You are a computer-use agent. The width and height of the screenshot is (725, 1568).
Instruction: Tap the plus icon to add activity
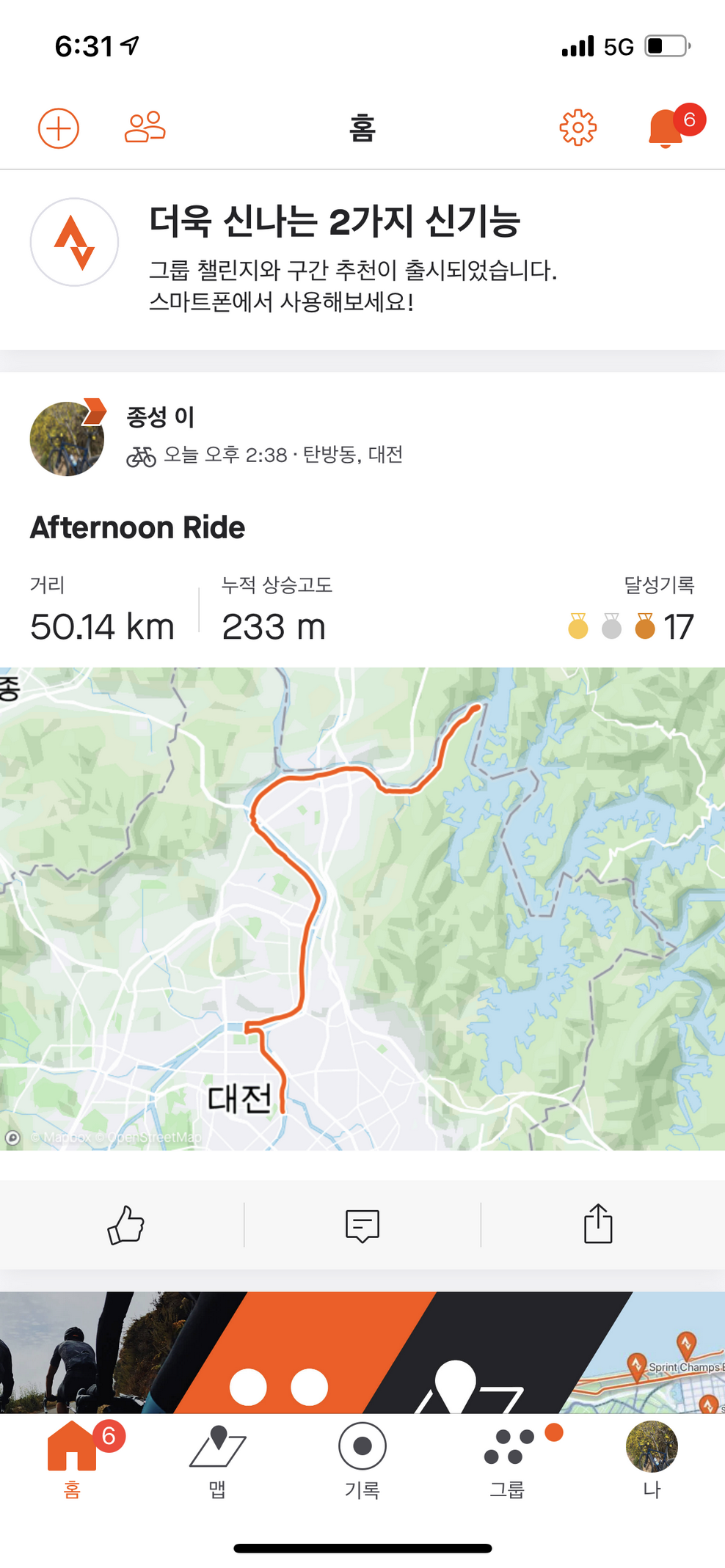pyautogui.click(x=59, y=128)
